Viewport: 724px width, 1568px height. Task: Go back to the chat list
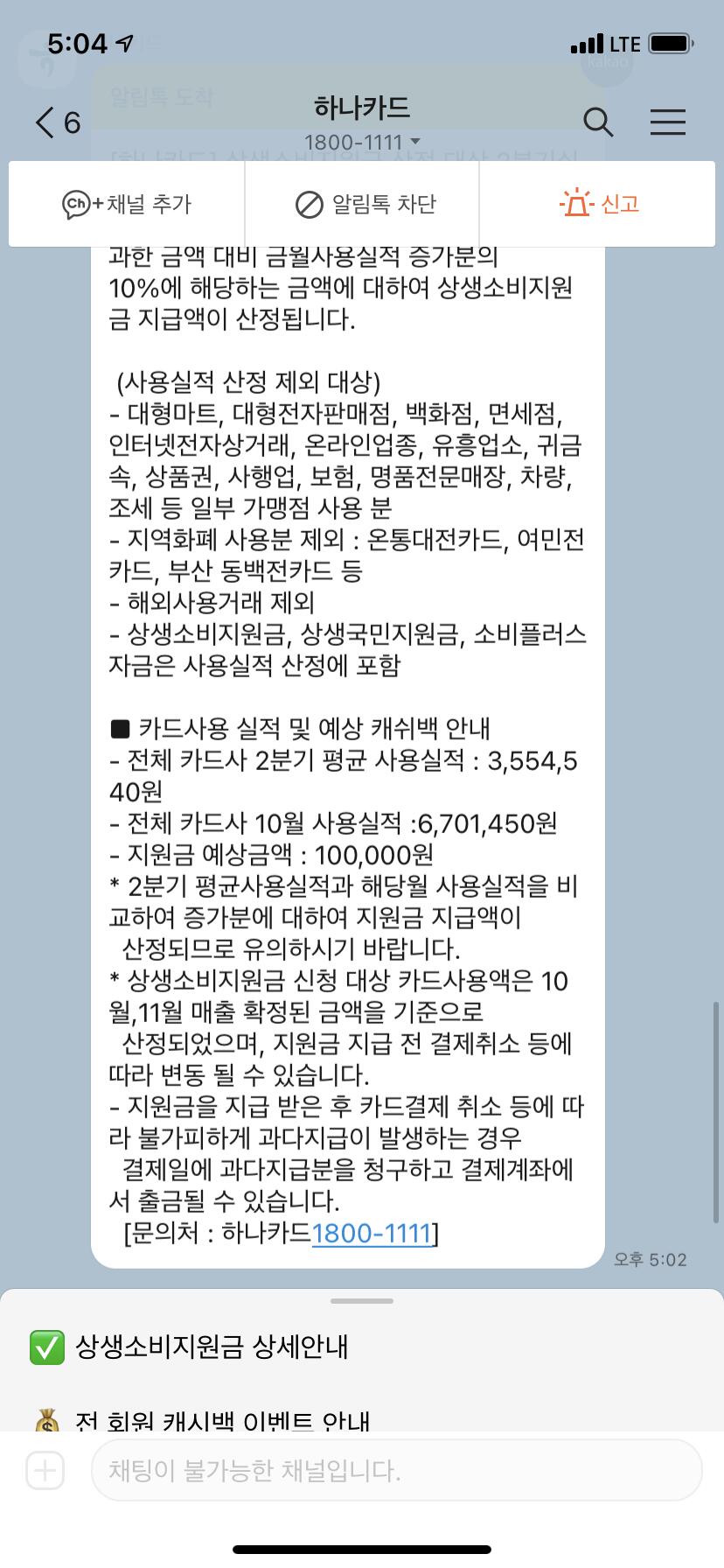click(57, 122)
